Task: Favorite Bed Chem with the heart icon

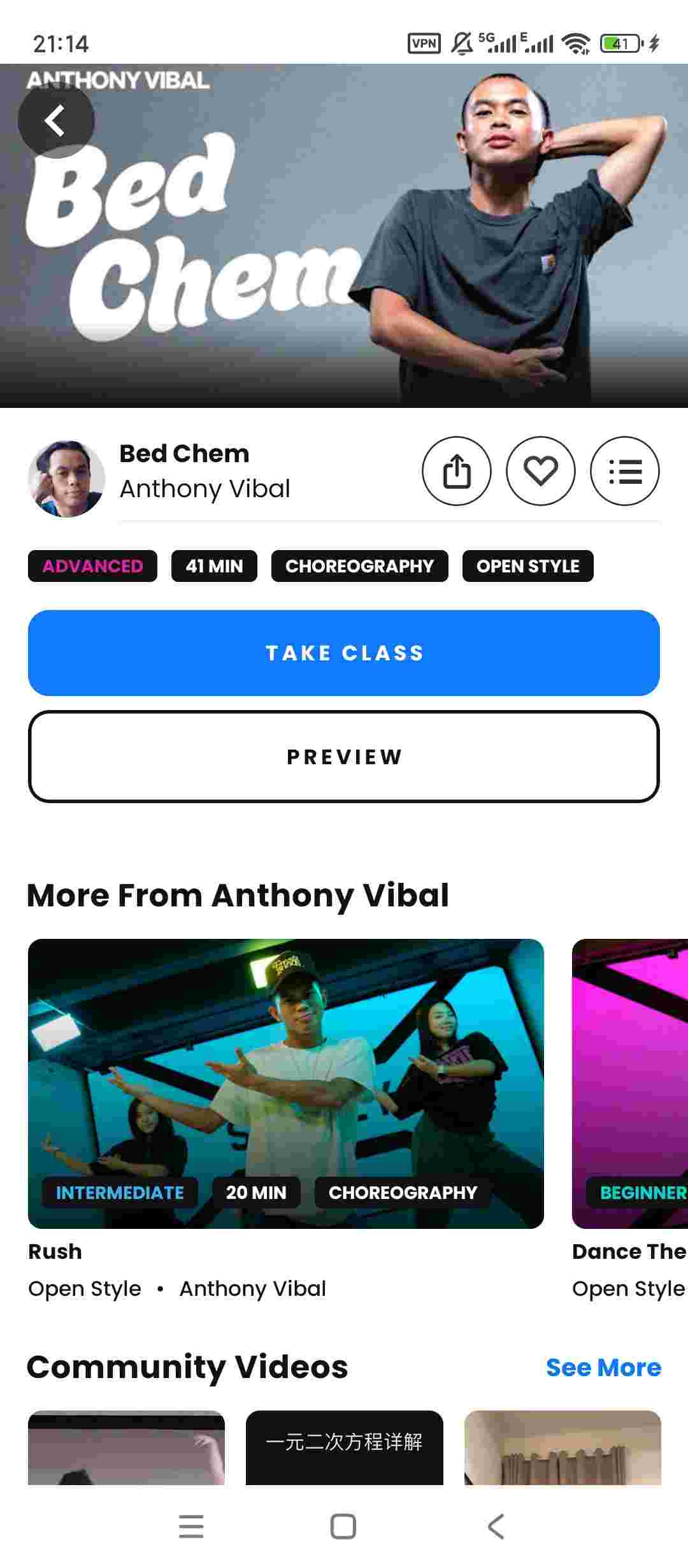Action: (540, 471)
